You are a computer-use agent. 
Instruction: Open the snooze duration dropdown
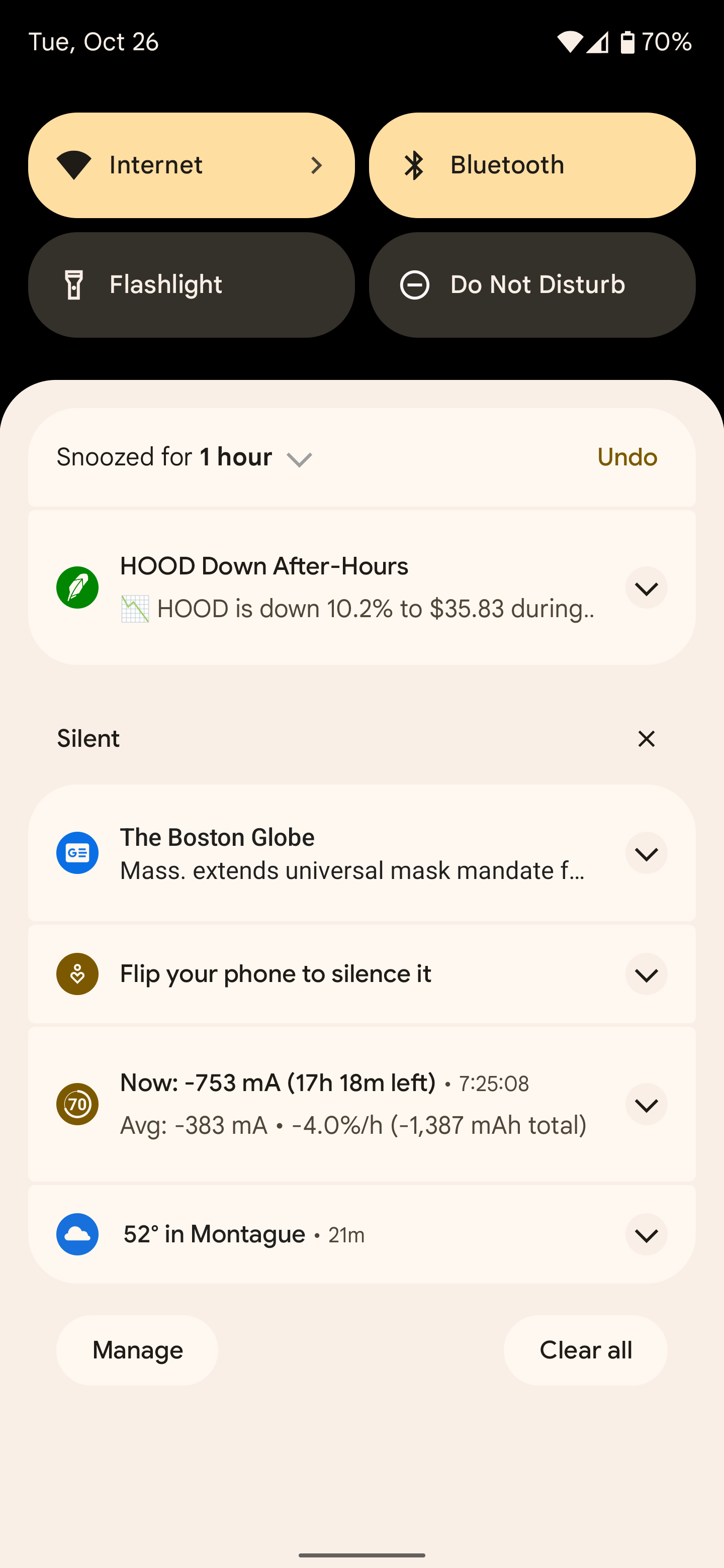[x=299, y=459]
